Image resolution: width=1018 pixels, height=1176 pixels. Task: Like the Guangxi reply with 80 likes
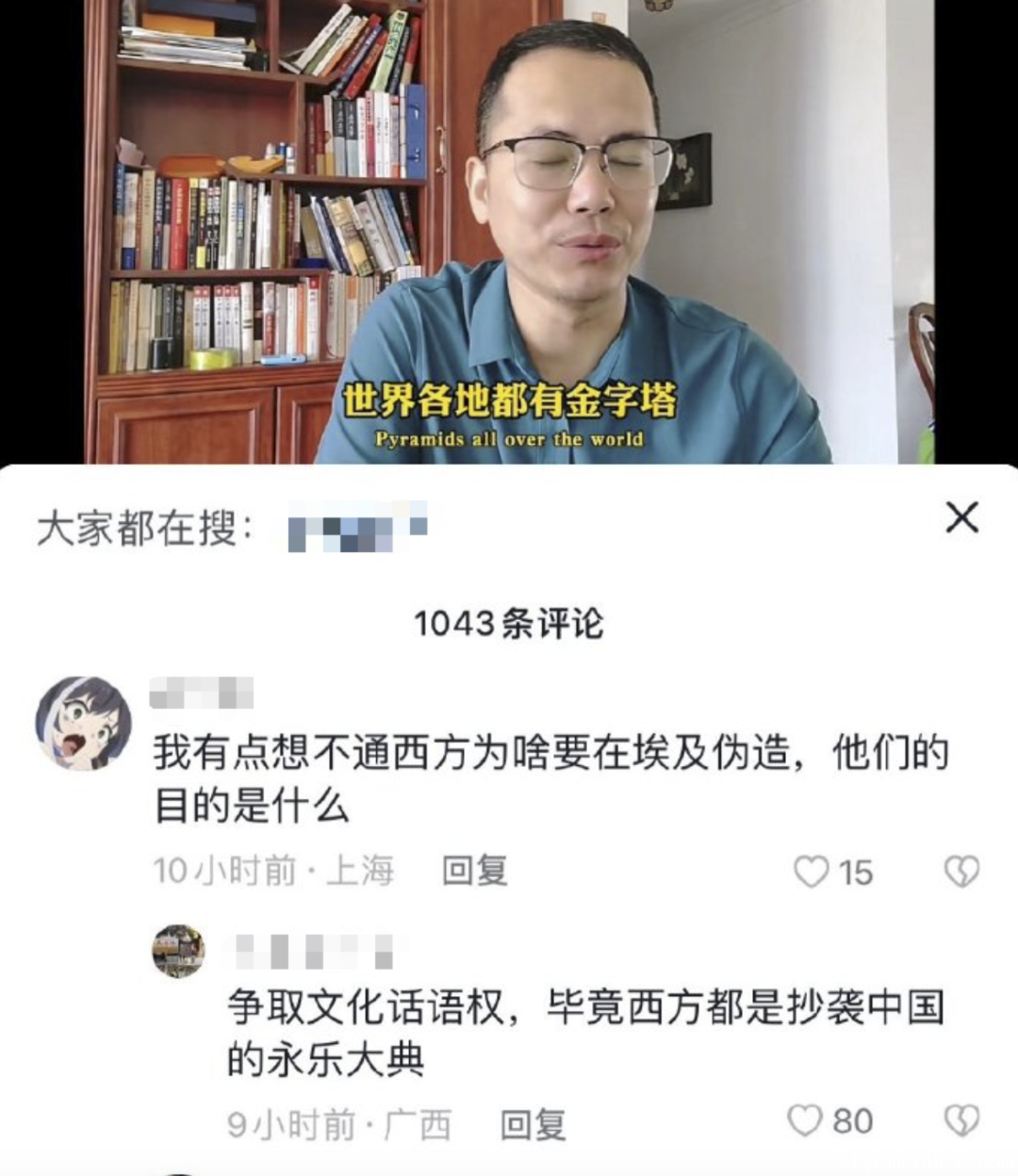click(806, 1121)
